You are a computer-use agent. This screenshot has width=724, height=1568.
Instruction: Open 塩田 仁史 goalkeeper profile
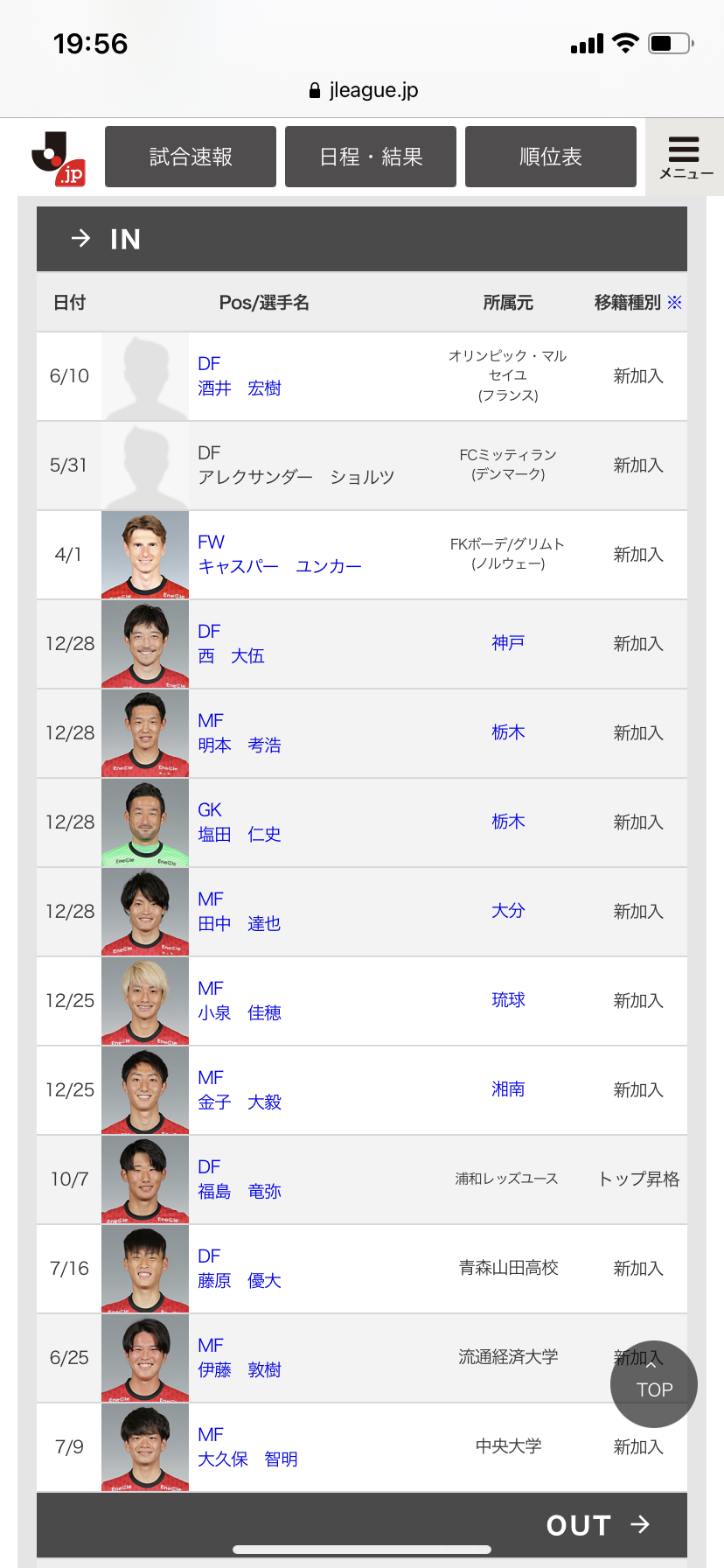tap(239, 835)
